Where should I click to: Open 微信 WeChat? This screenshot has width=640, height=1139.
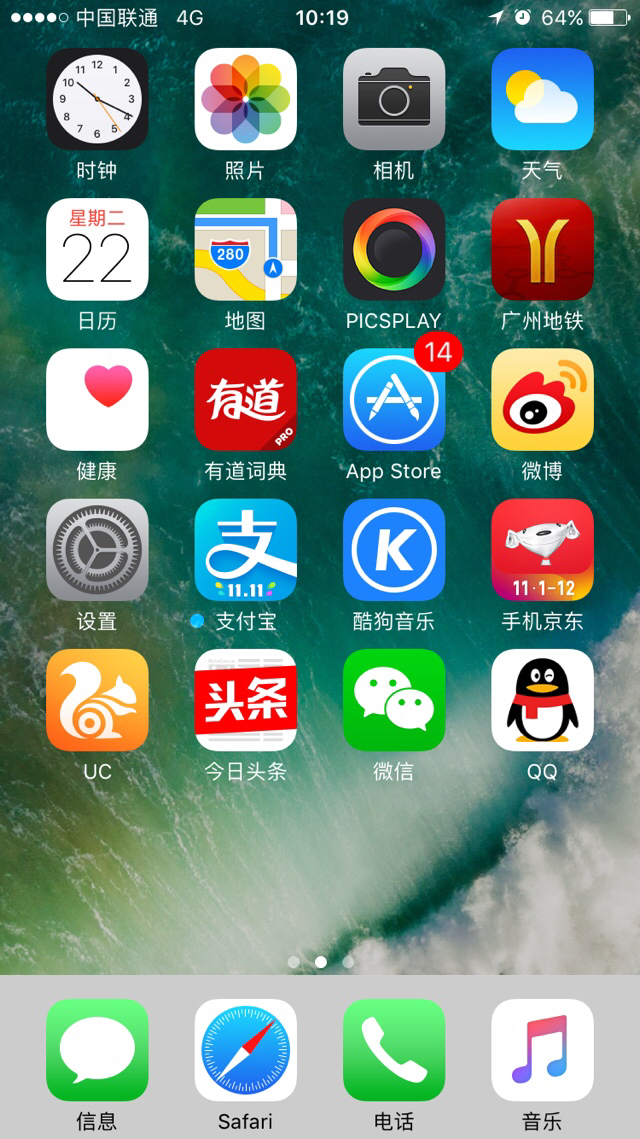(x=393, y=699)
